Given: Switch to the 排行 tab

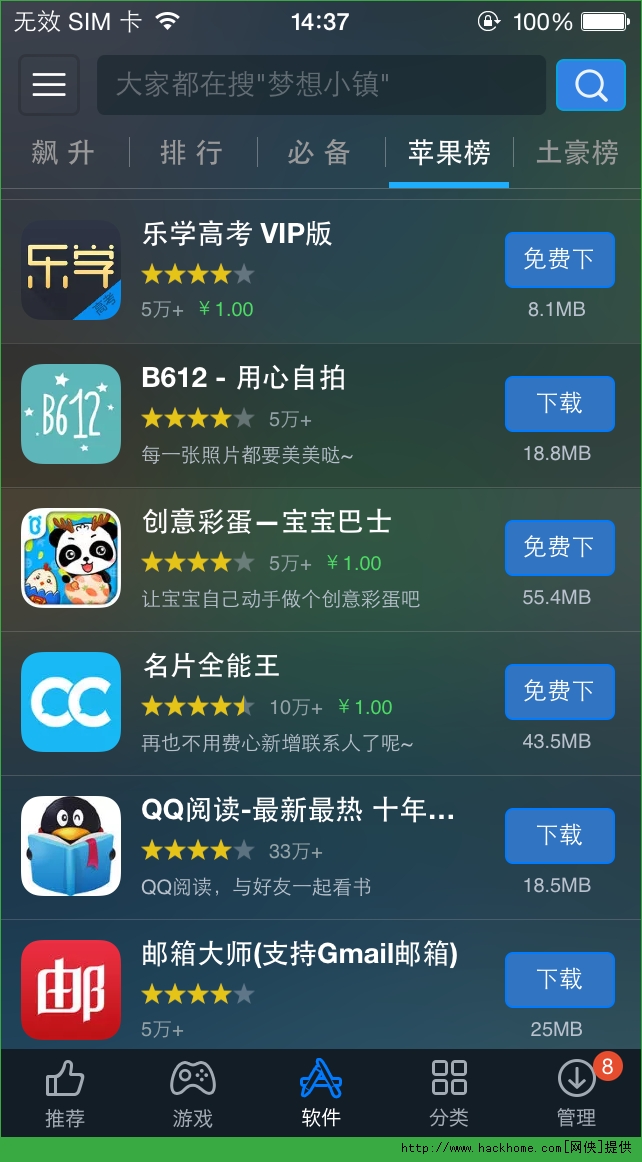Looking at the screenshot, I should pos(192,153).
